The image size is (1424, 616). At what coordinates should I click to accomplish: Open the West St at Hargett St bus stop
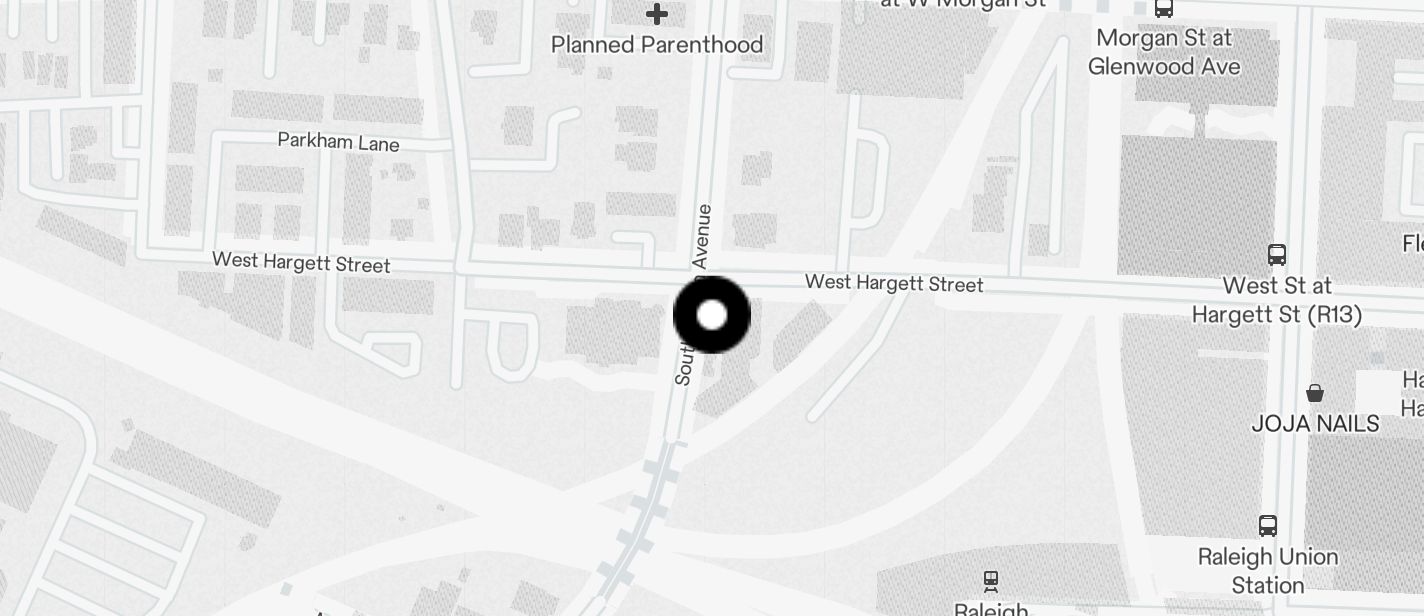click(x=1277, y=254)
